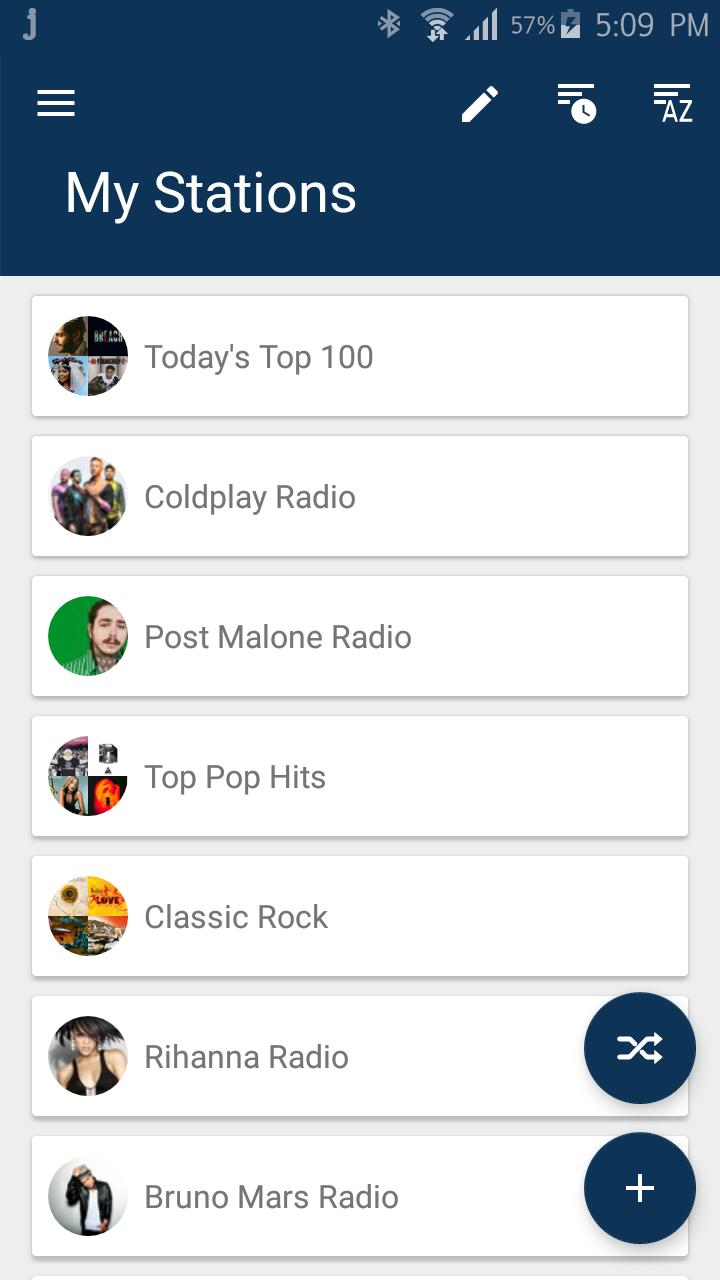This screenshot has height=1280, width=720.
Task: Tap the Rihanna Radio station artwork
Action: [x=88, y=1056]
